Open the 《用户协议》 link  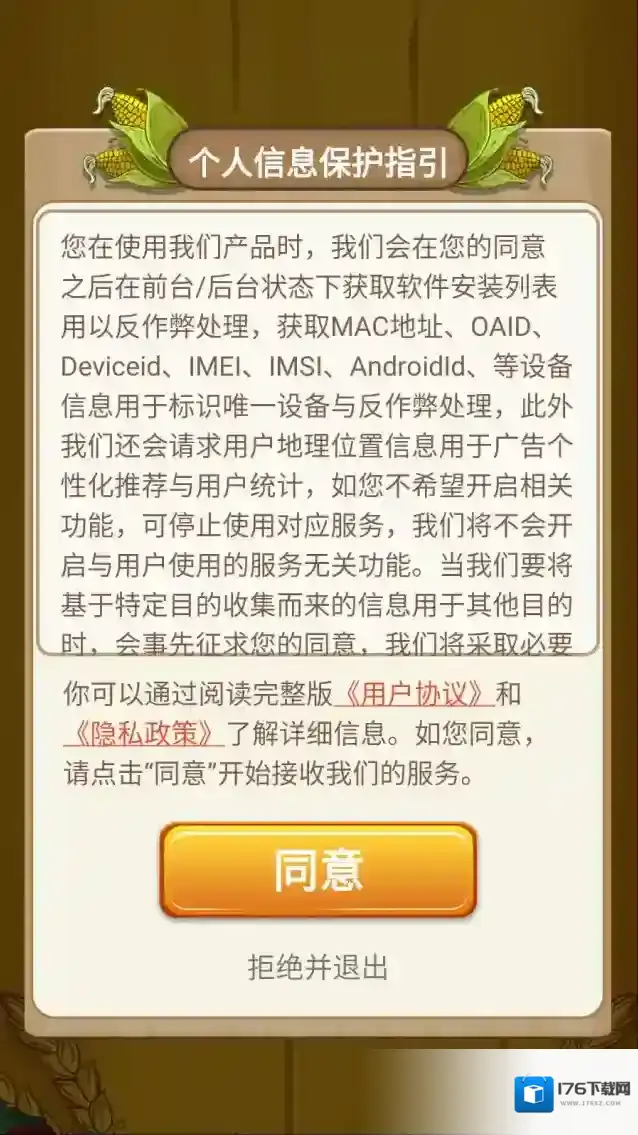click(x=414, y=694)
